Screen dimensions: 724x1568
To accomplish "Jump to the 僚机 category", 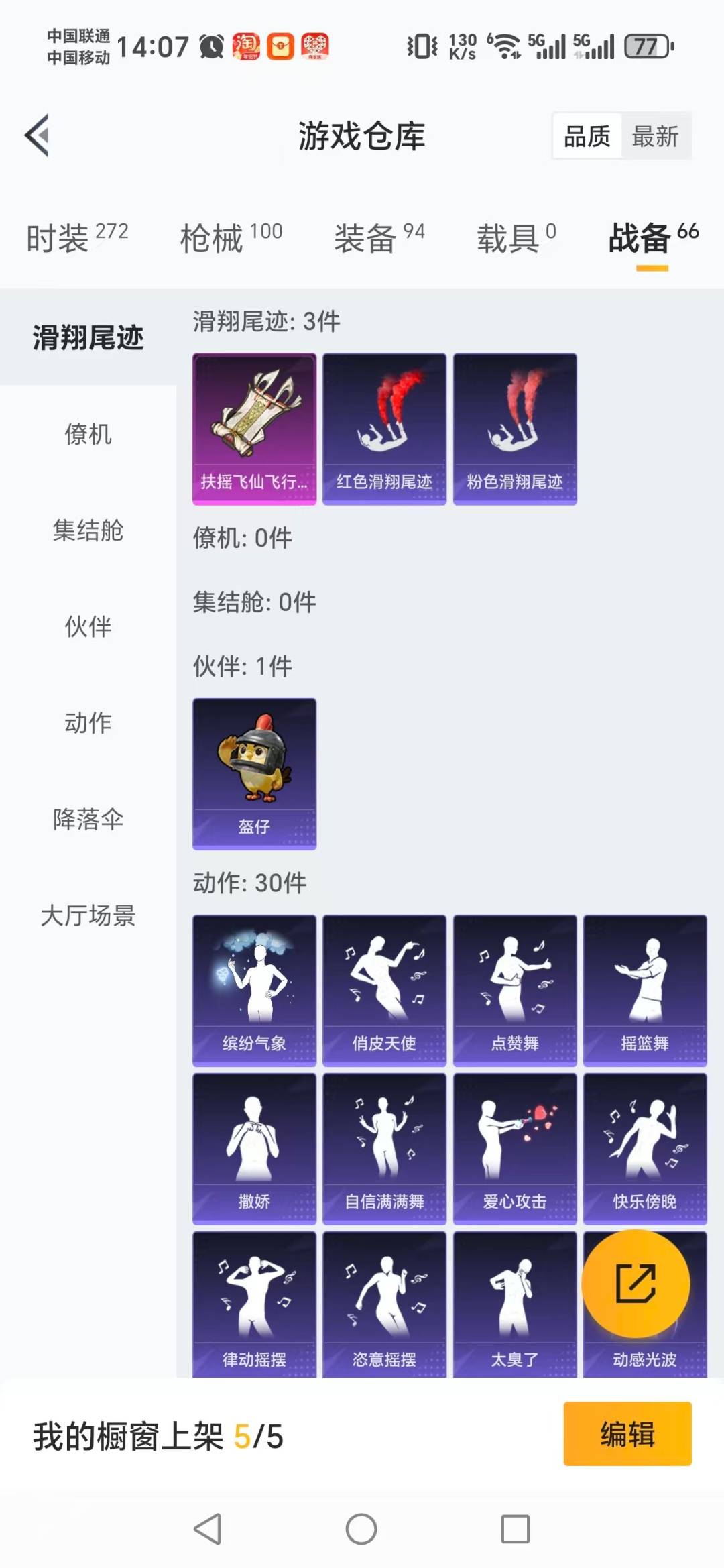I will [88, 434].
